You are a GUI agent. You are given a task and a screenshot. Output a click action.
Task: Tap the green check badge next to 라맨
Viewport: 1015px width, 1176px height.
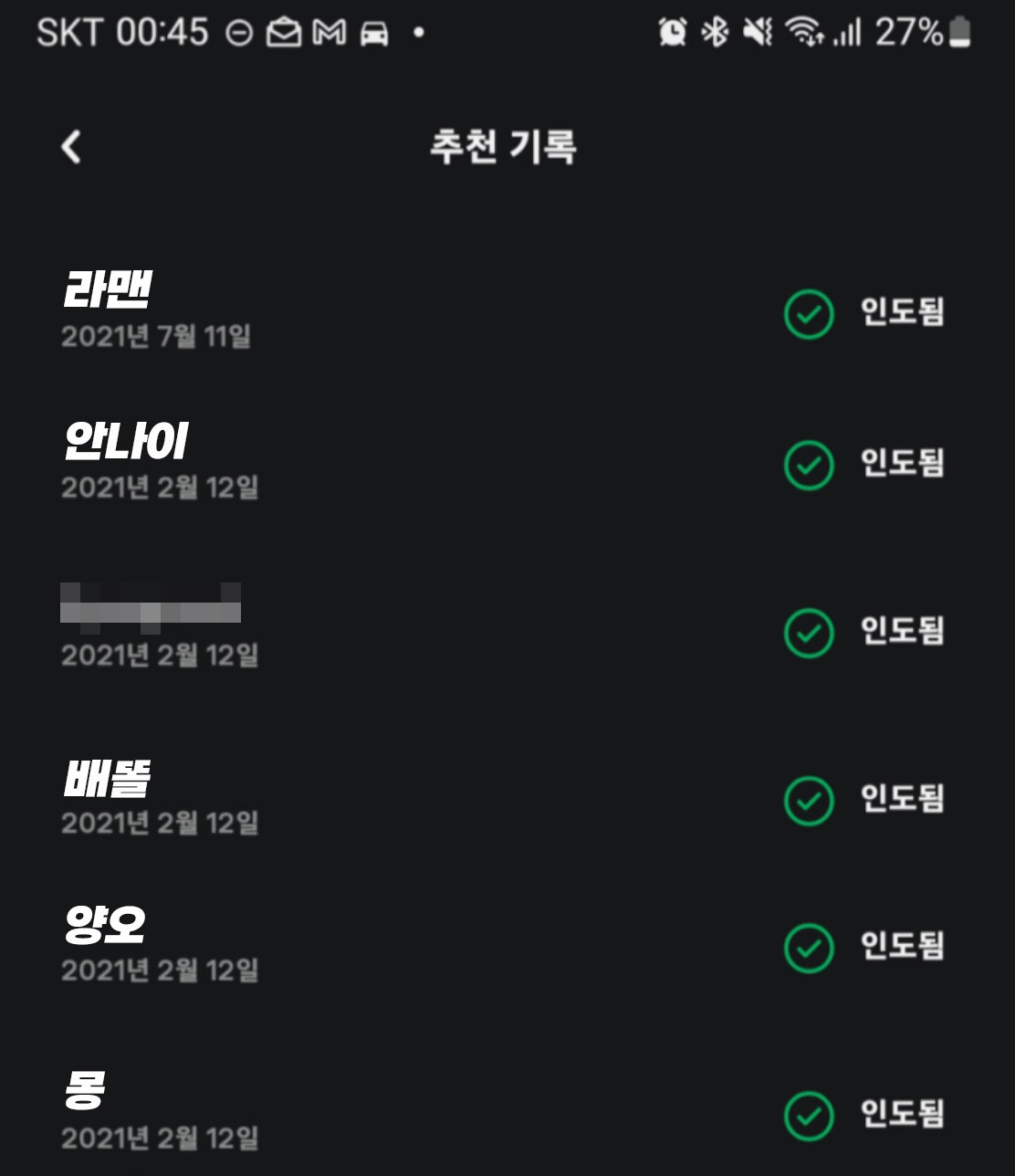(x=809, y=314)
